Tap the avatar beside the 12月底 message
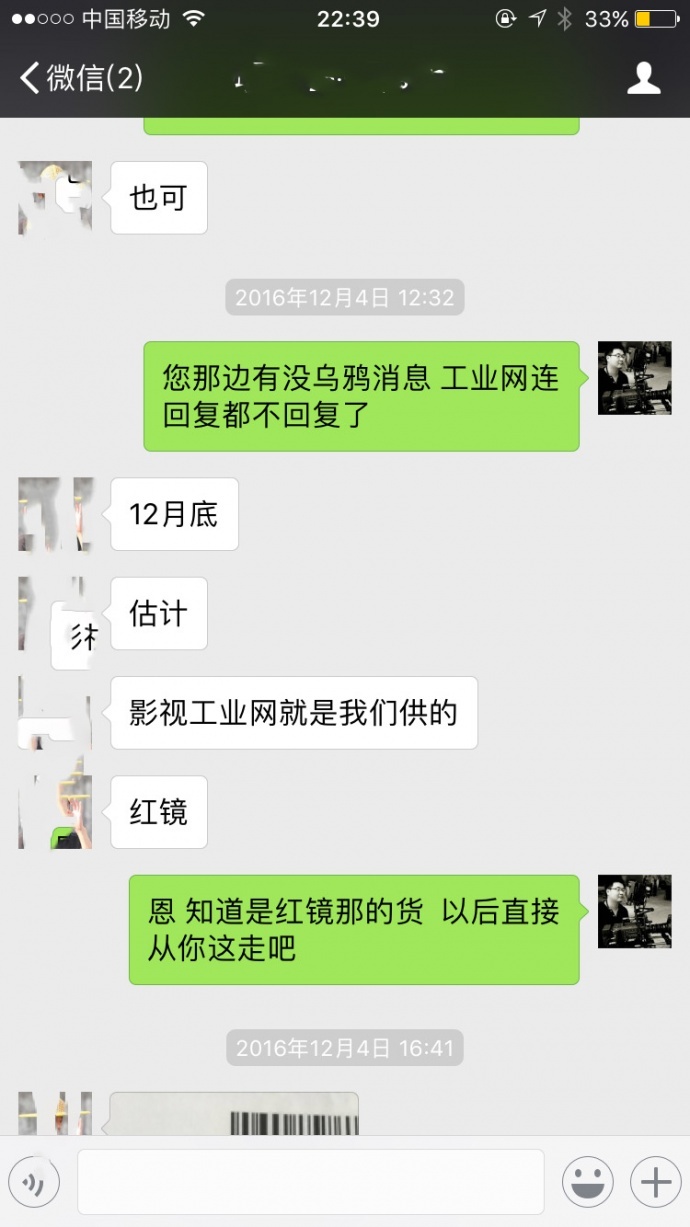 tap(55, 514)
